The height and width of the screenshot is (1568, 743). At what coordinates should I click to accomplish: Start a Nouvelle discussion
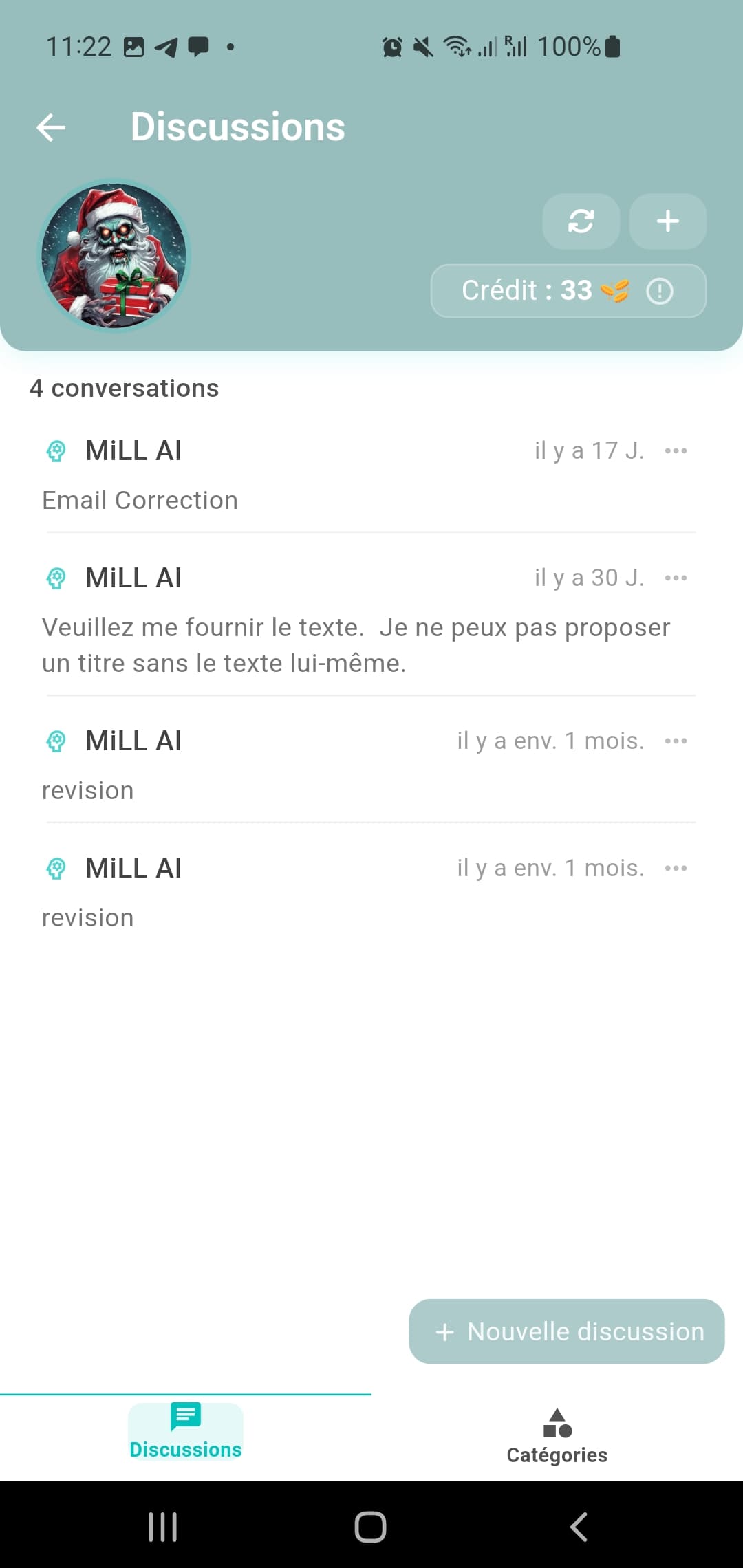click(x=567, y=1331)
